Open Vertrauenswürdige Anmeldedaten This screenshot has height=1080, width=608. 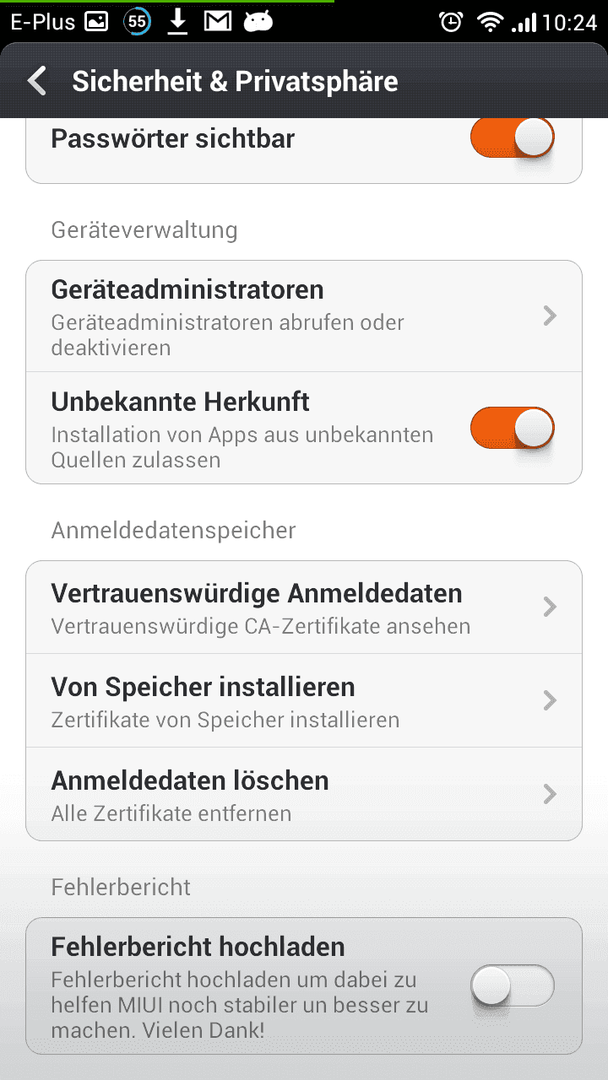(304, 608)
